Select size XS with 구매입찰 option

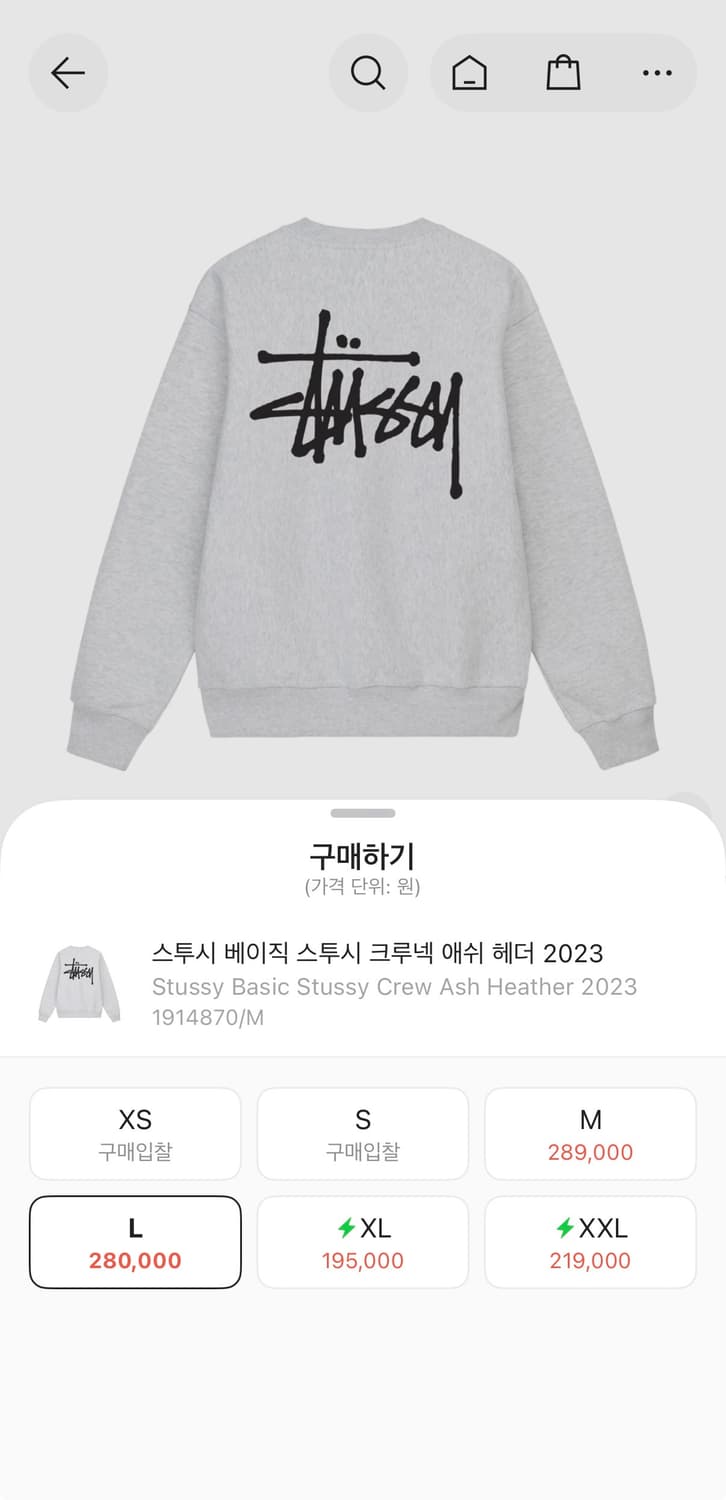[135, 1134]
